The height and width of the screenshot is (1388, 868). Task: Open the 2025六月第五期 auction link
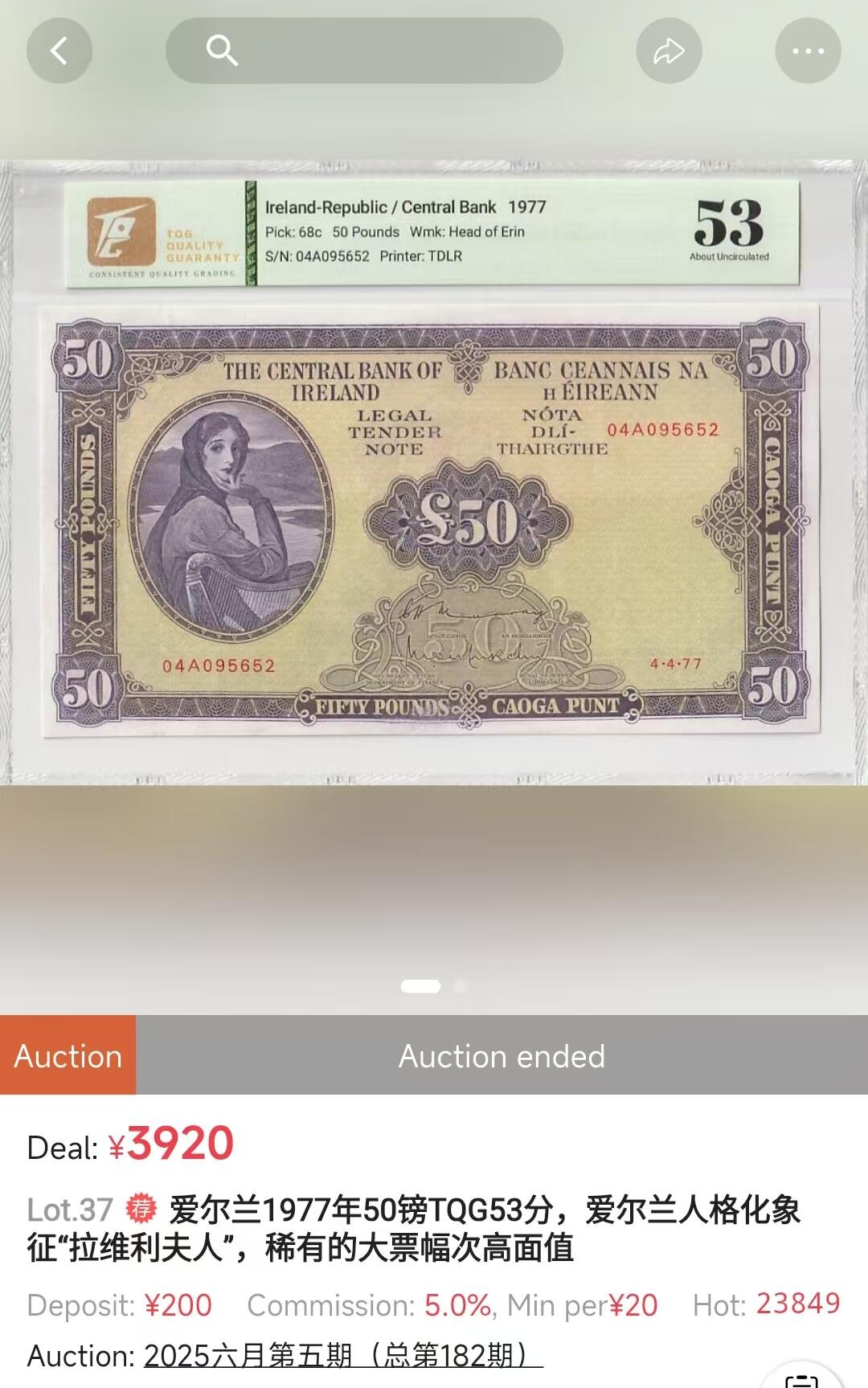click(343, 1355)
